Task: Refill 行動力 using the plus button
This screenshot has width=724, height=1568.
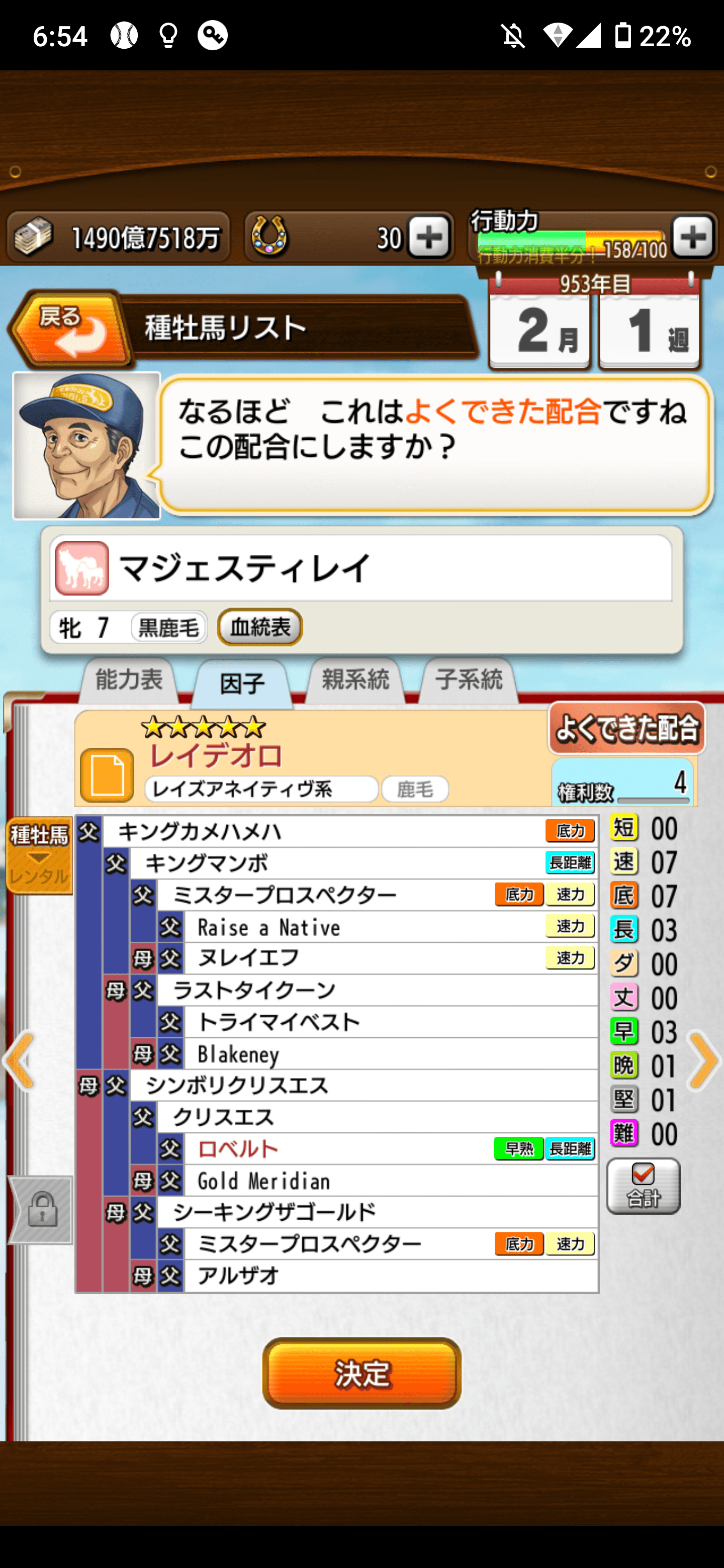Action: pyautogui.click(x=693, y=237)
